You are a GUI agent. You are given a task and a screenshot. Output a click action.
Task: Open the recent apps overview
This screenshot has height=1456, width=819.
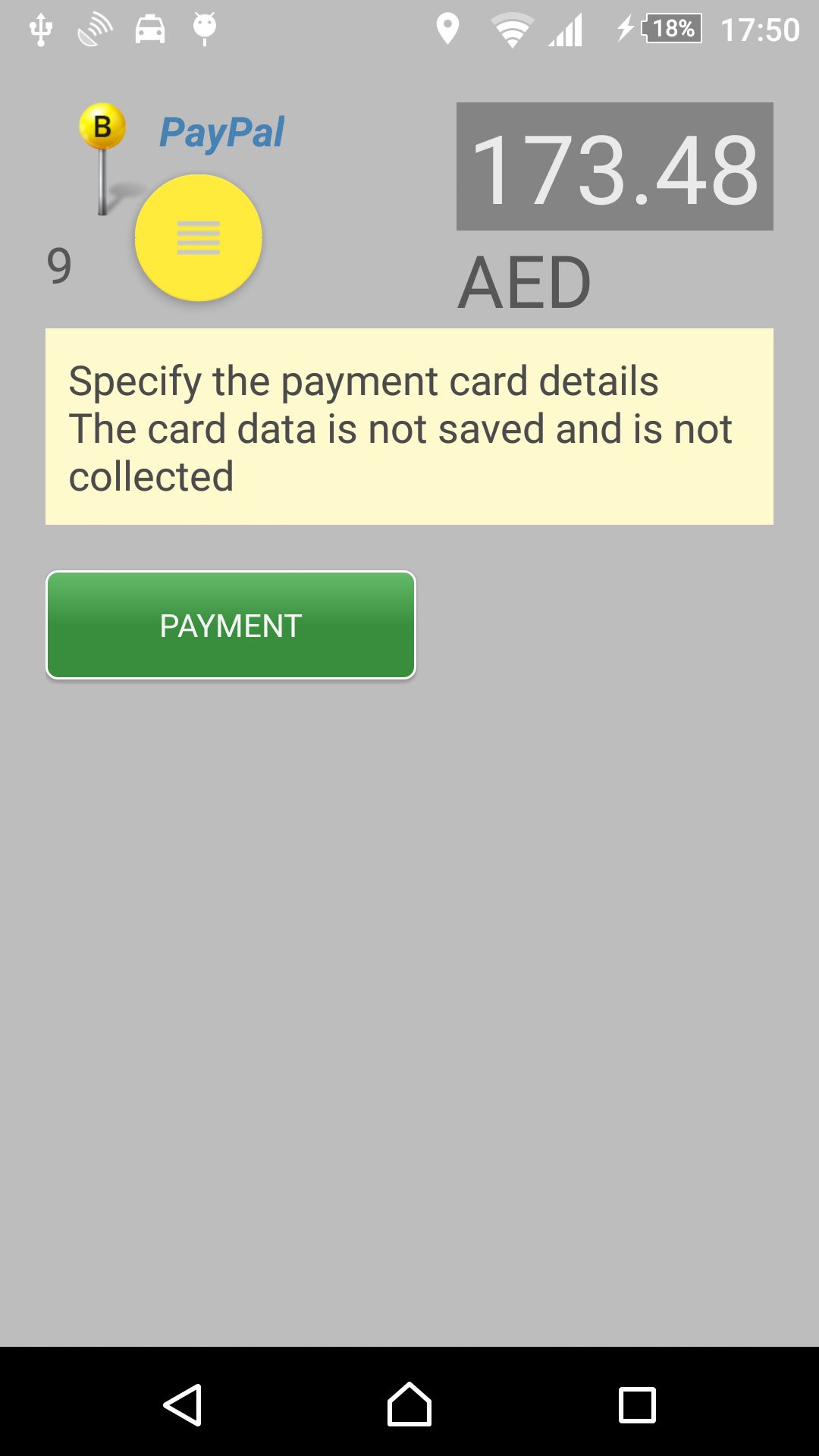637,1404
